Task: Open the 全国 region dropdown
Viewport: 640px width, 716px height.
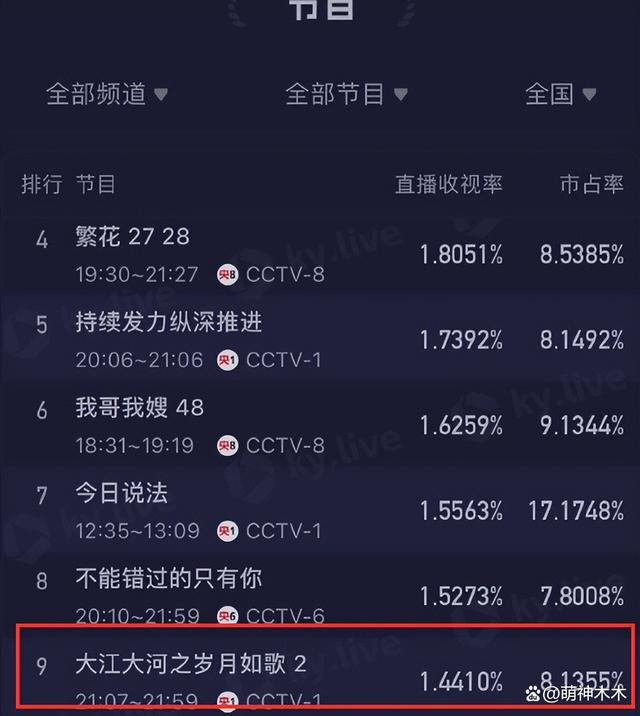Action: pos(560,94)
